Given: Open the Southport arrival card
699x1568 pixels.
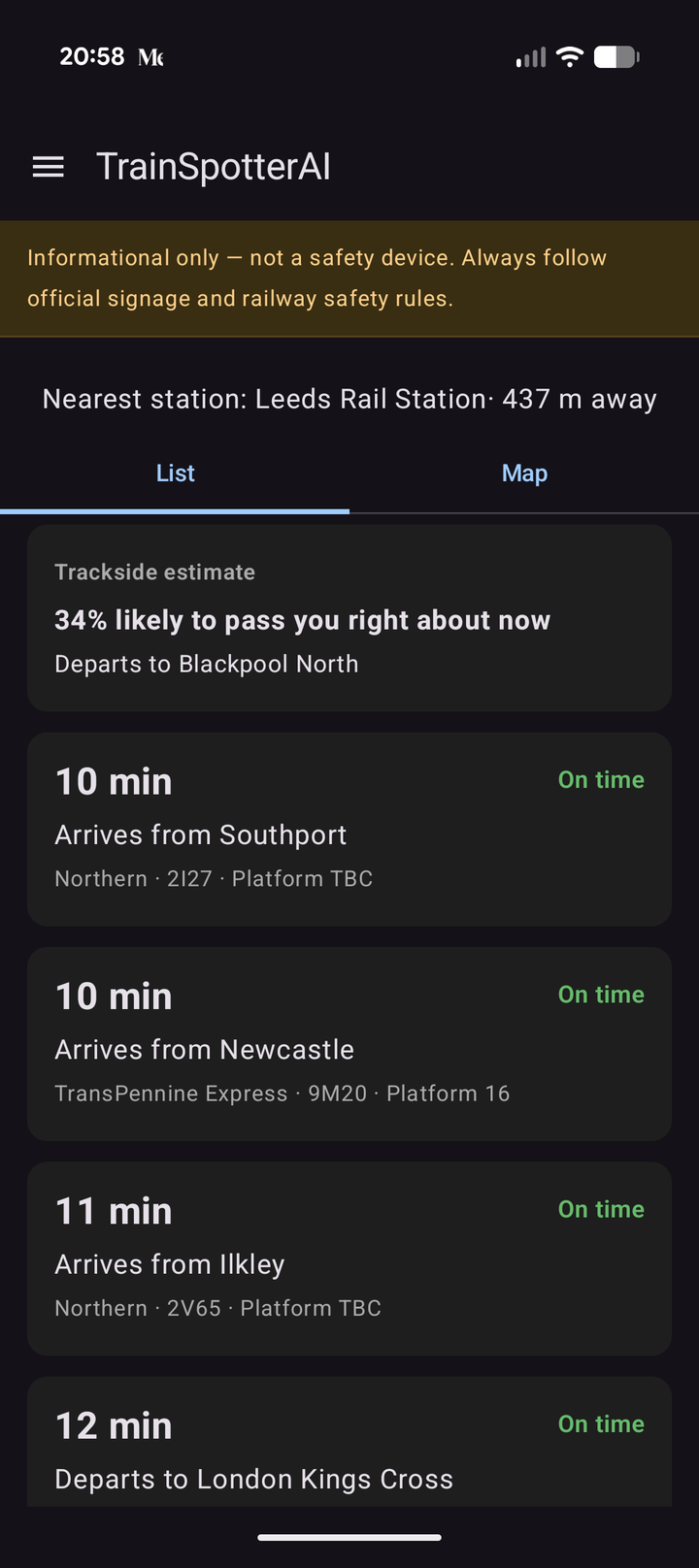Looking at the screenshot, I should tap(349, 830).
